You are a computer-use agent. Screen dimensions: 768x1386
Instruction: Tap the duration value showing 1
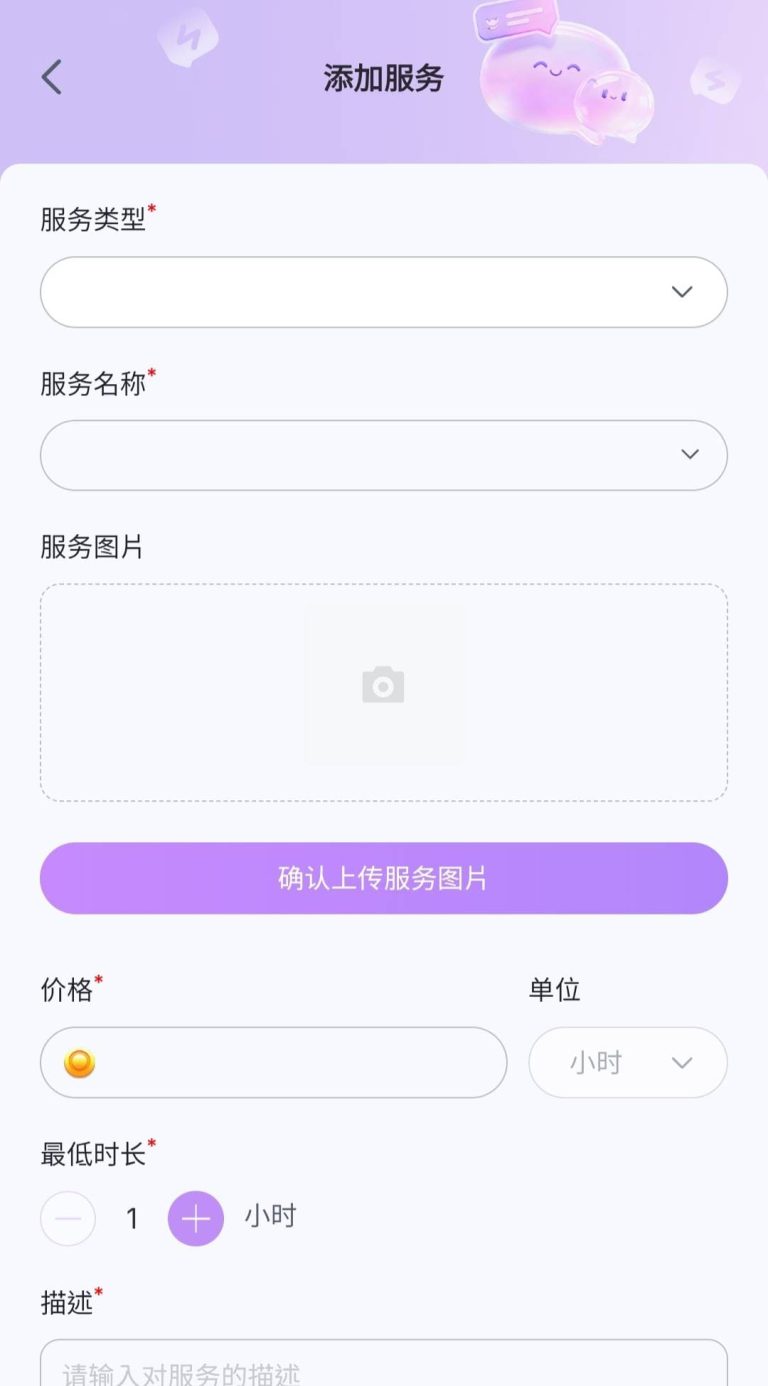130,1218
